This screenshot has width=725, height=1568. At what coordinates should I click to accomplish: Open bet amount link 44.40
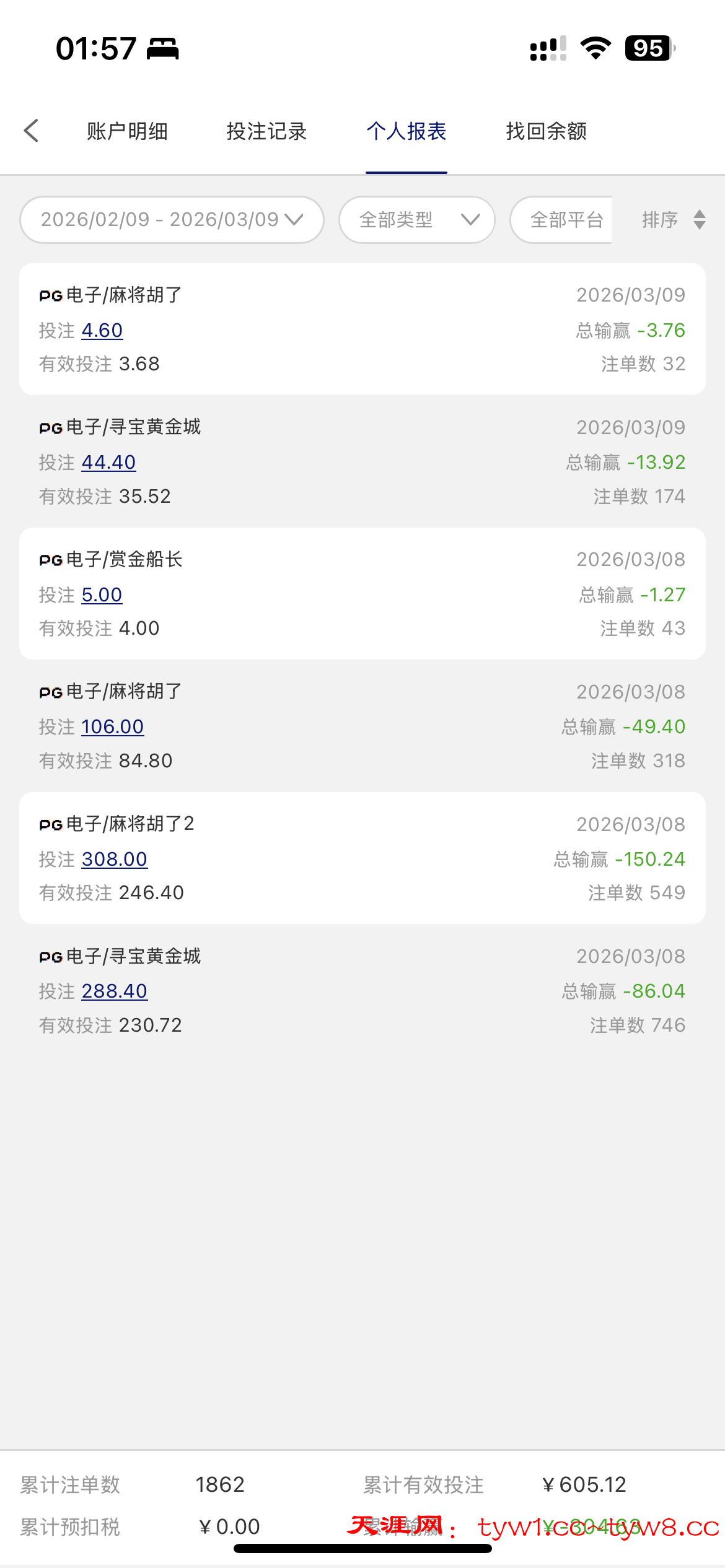[108, 462]
